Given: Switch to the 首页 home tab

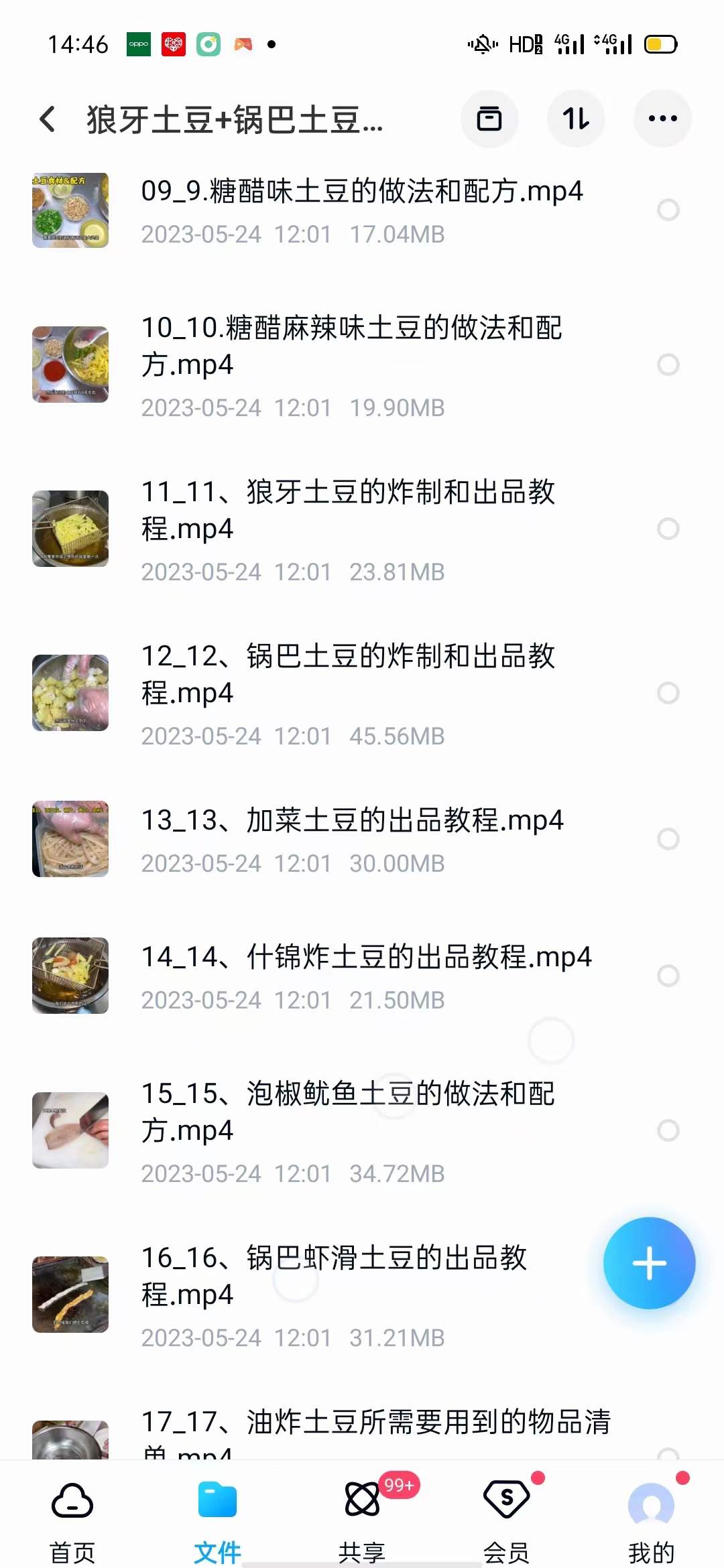Looking at the screenshot, I should point(72,1521).
